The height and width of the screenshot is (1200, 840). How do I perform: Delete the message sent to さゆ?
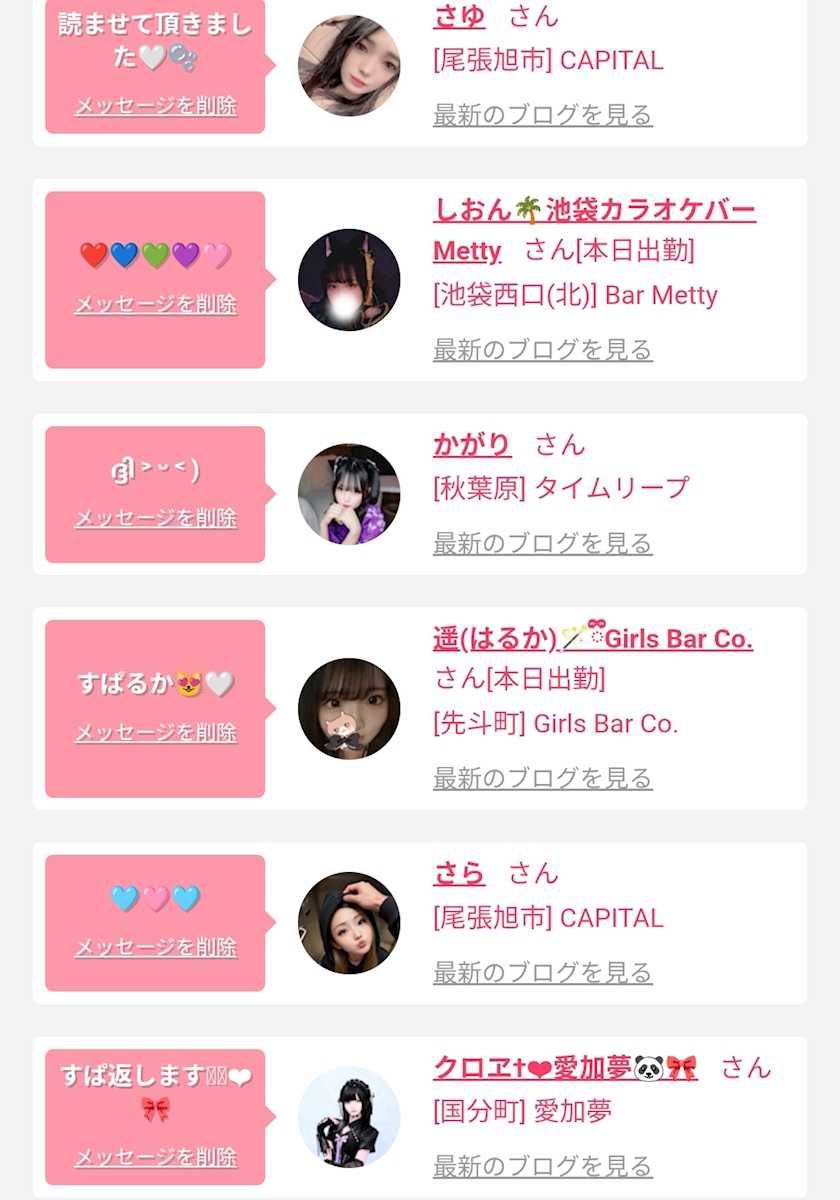coord(156,106)
